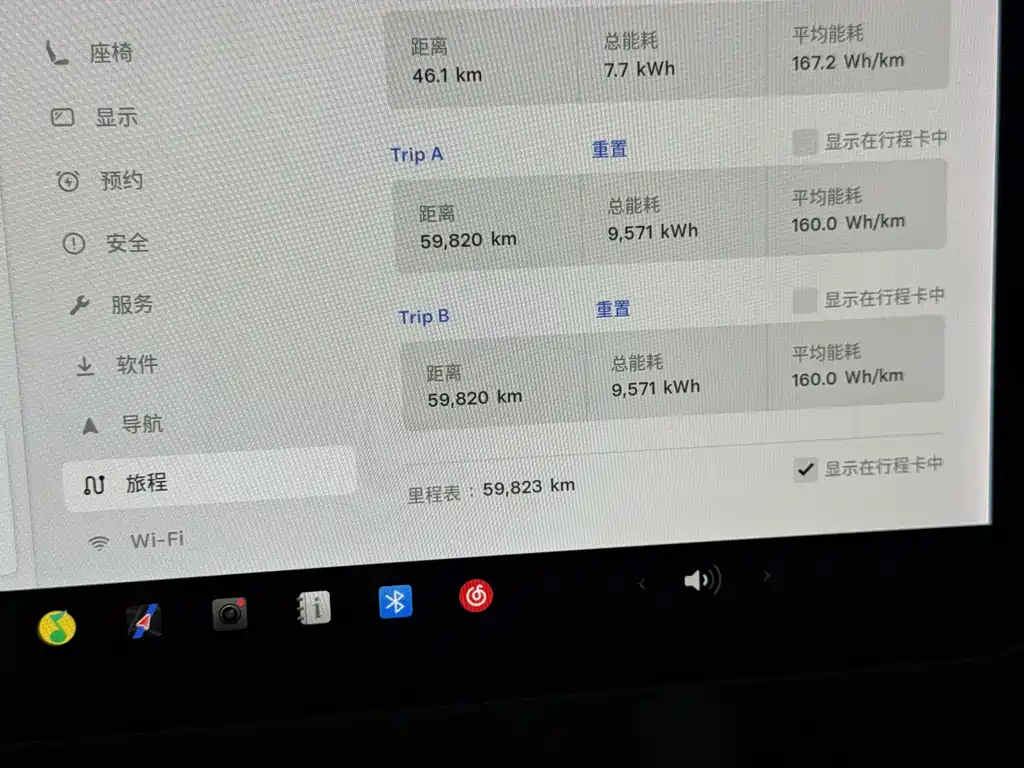
Task: Open the owner's manual info app
Action: (313, 608)
